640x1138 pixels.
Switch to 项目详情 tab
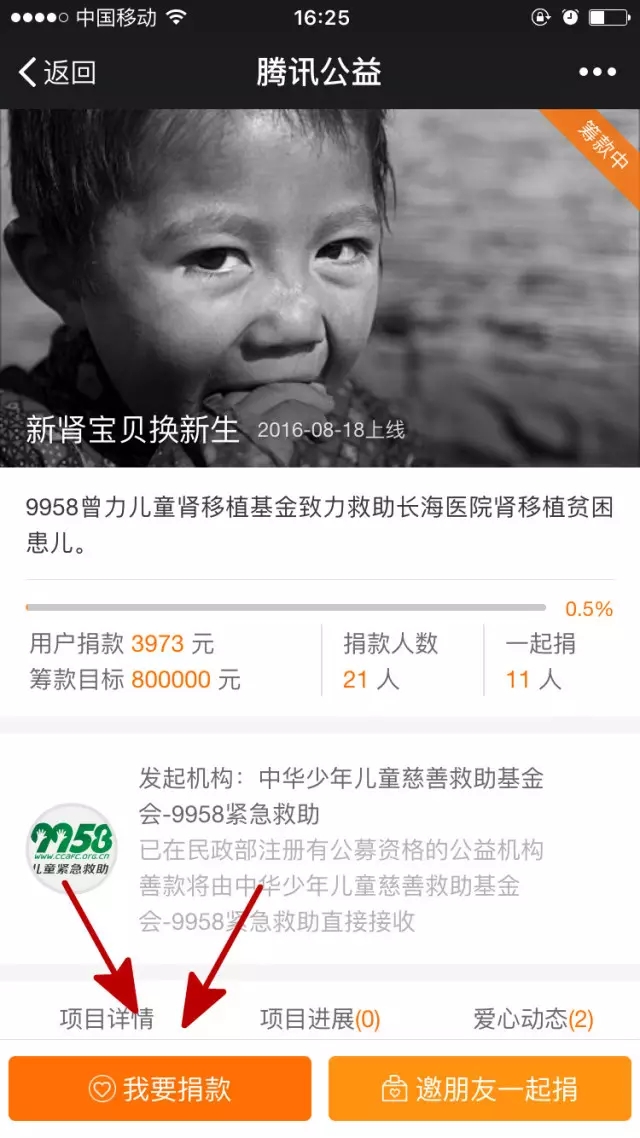tap(106, 1019)
